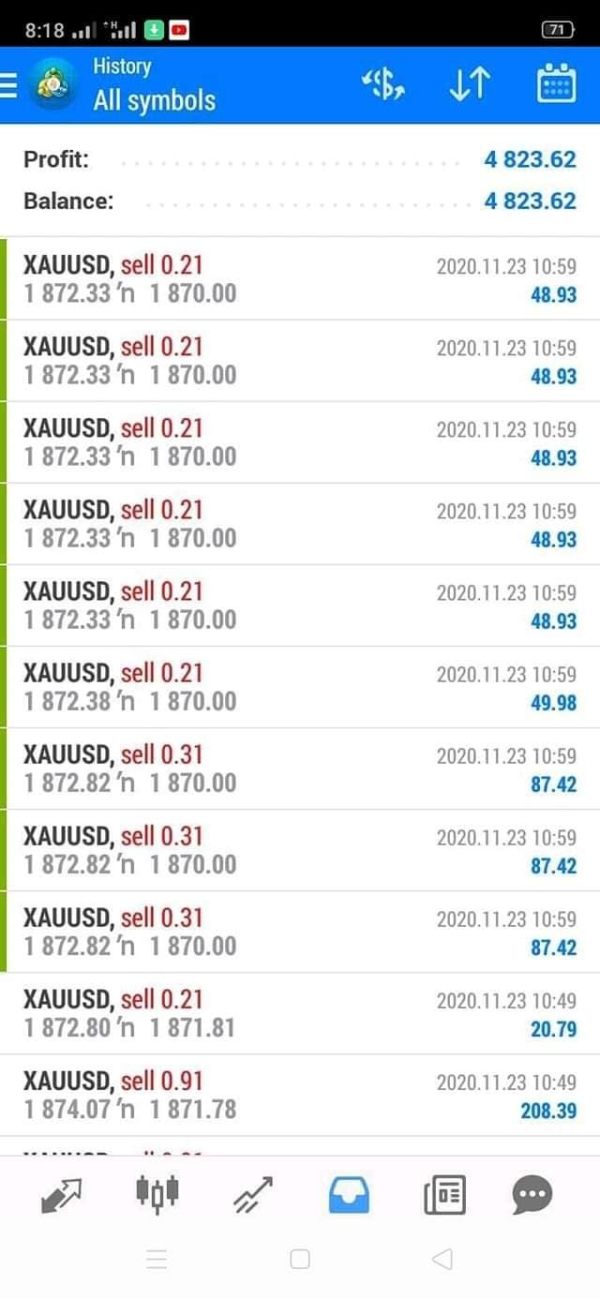The width and height of the screenshot is (600, 1299).
Task: Go to the system home screen
Action: [x=300, y=1259]
